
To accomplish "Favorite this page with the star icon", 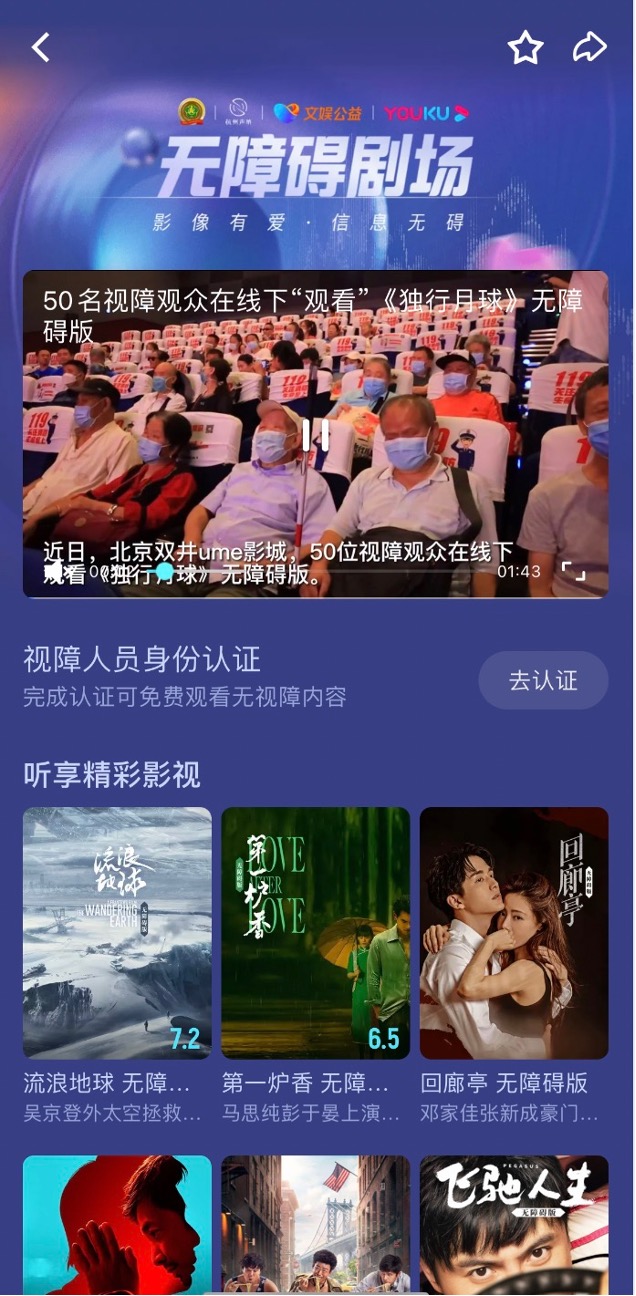I will pos(525,47).
